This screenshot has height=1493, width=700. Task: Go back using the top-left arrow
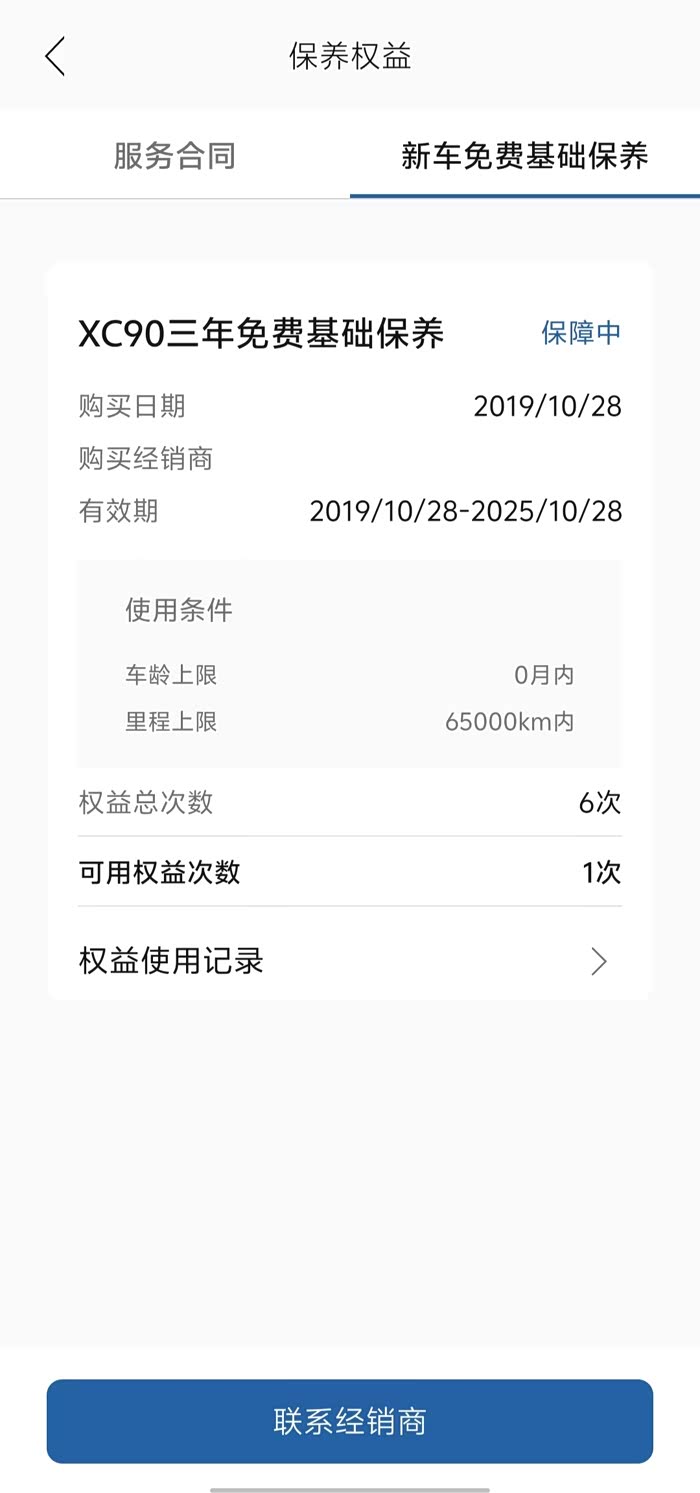pos(55,56)
